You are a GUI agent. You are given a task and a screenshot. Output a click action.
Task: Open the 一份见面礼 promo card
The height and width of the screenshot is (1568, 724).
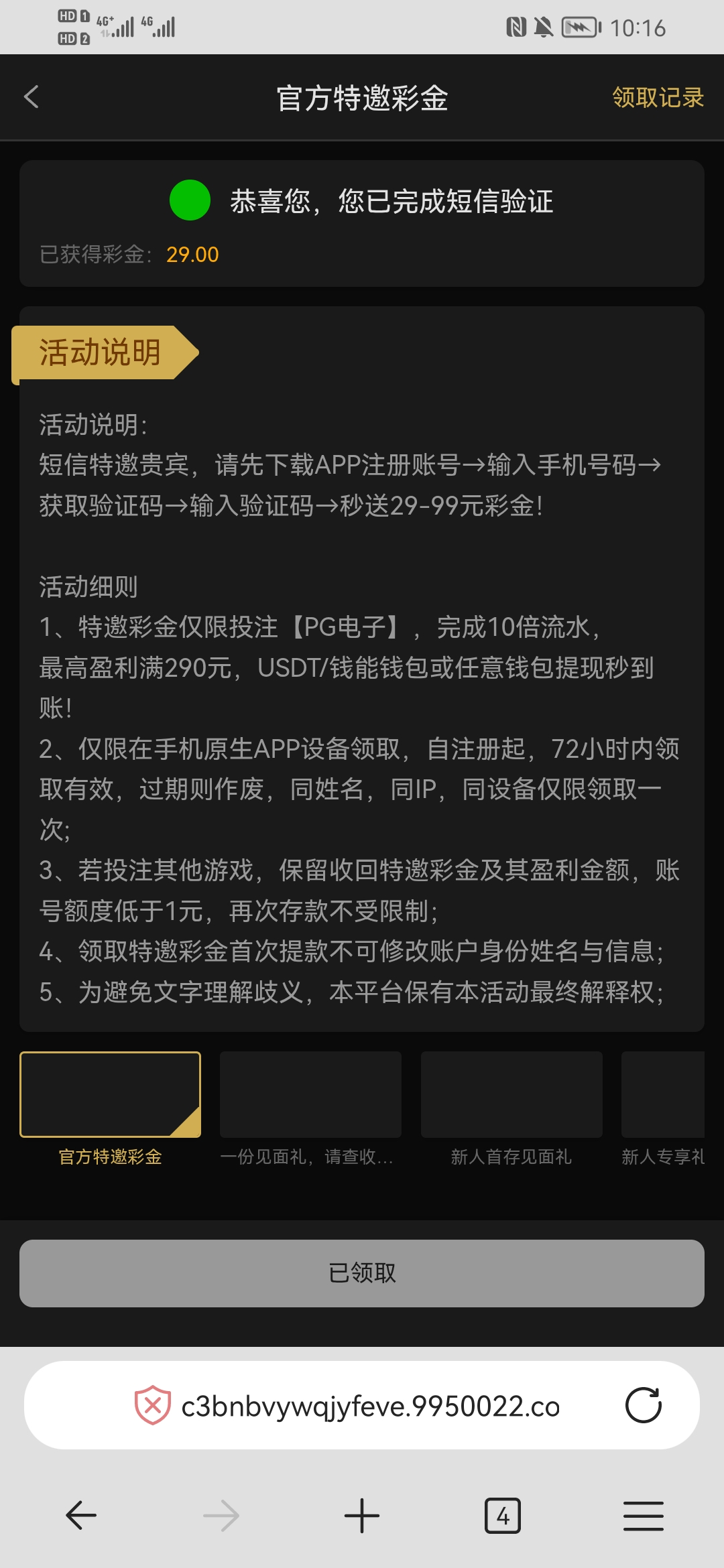[310, 1094]
